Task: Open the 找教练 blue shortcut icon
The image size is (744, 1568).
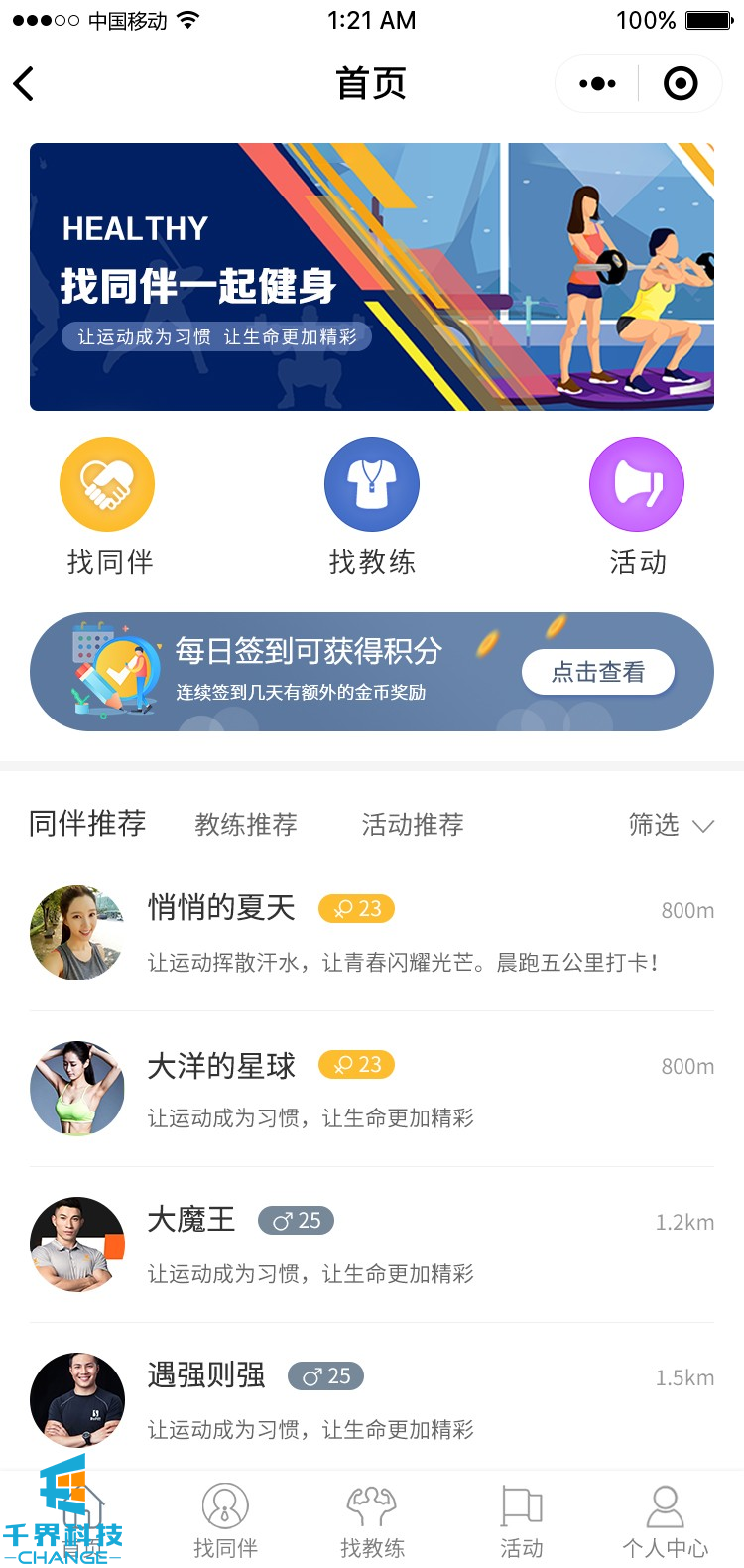Action: (x=372, y=485)
